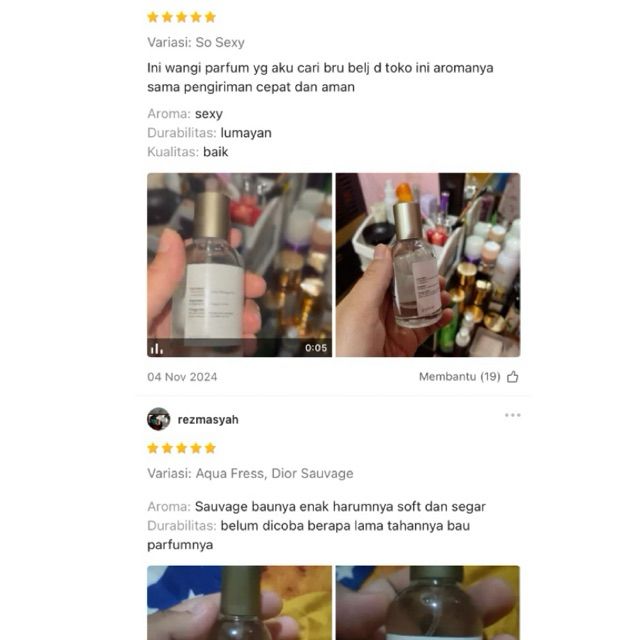The image size is (640, 640).
Task: Open overflow menu on rezmasyah's review
Action: pos(512,415)
